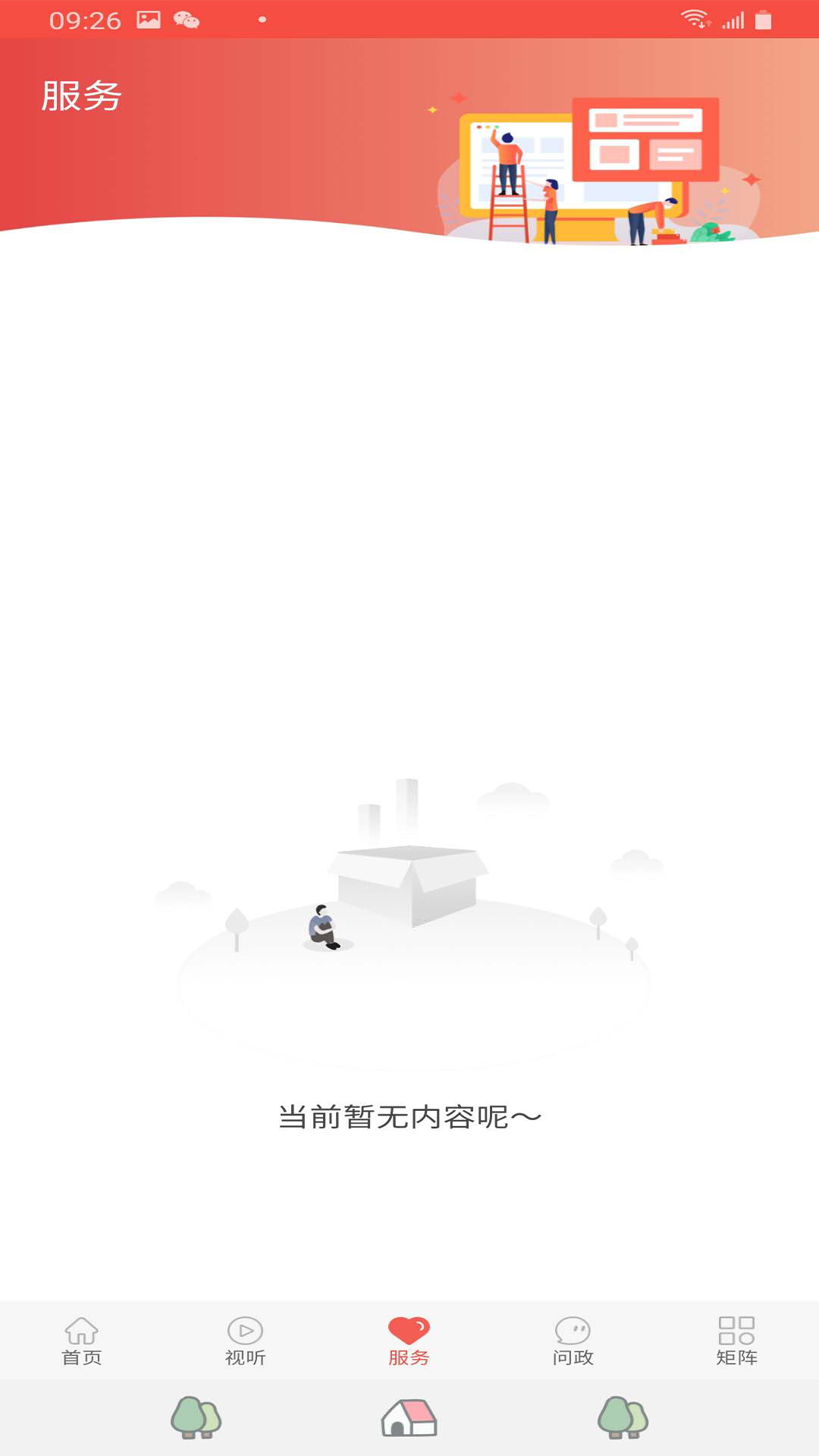Open the 视听 tab
This screenshot has width=819, height=1456.
click(245, 1341)
